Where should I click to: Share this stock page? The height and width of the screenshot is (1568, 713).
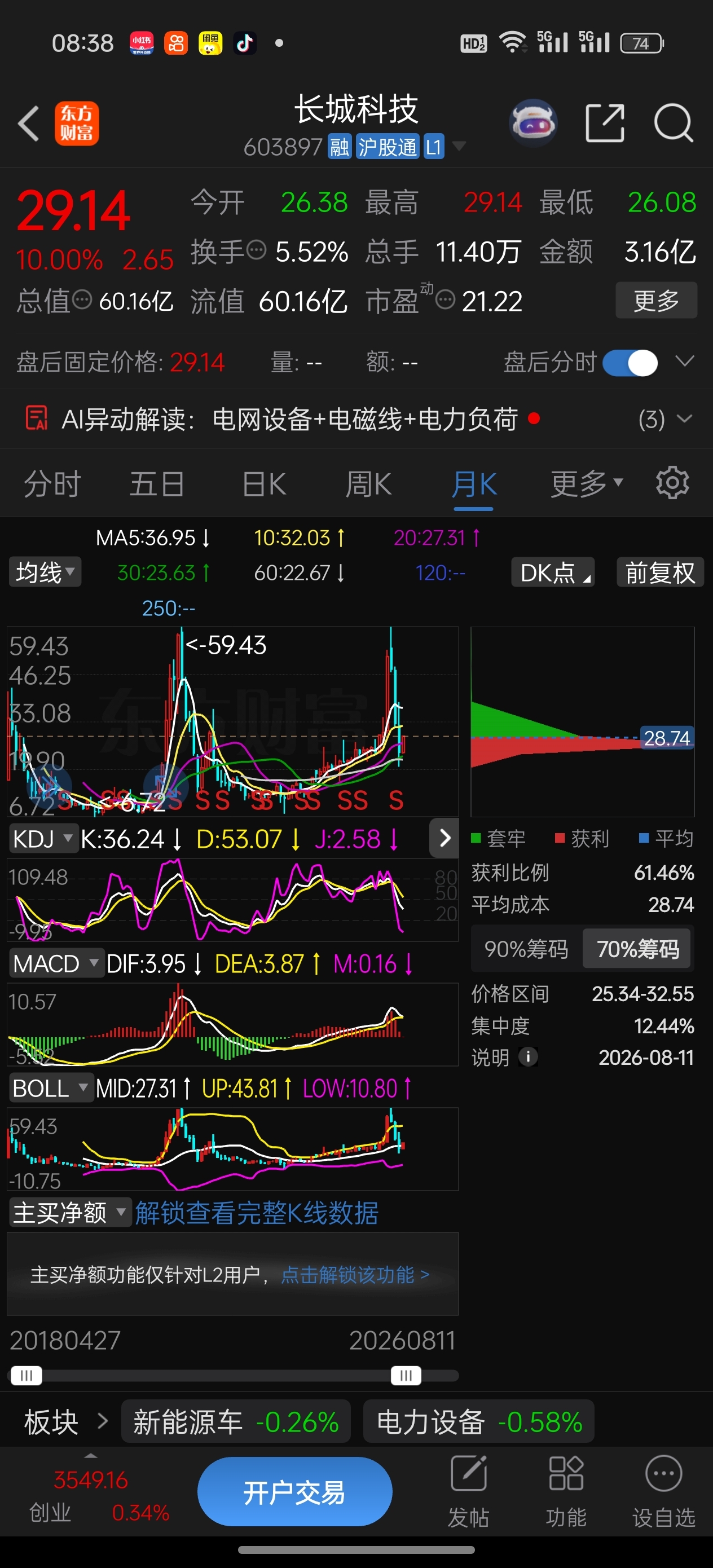click(605, 123)
